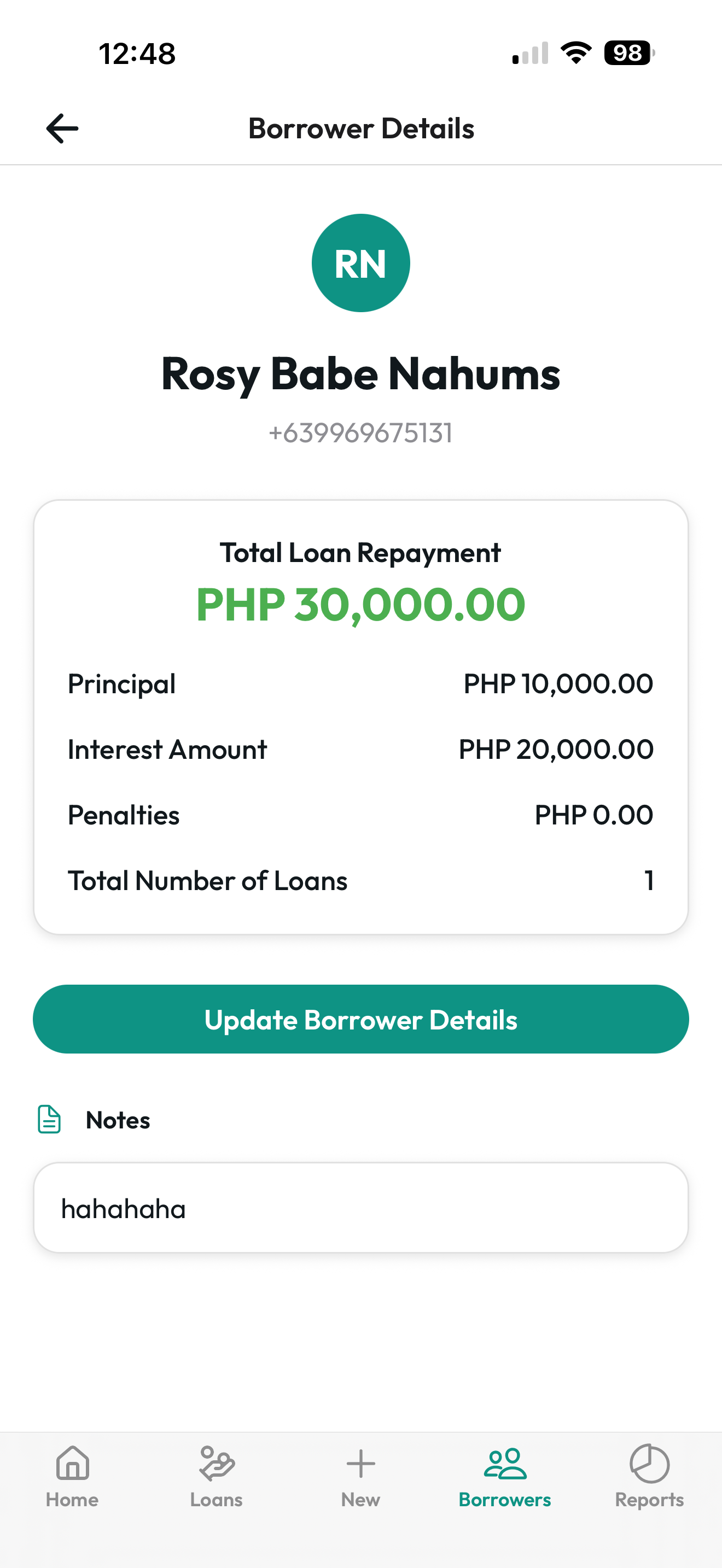Tap the Total Loan Repayment amount

coord(361,605)
